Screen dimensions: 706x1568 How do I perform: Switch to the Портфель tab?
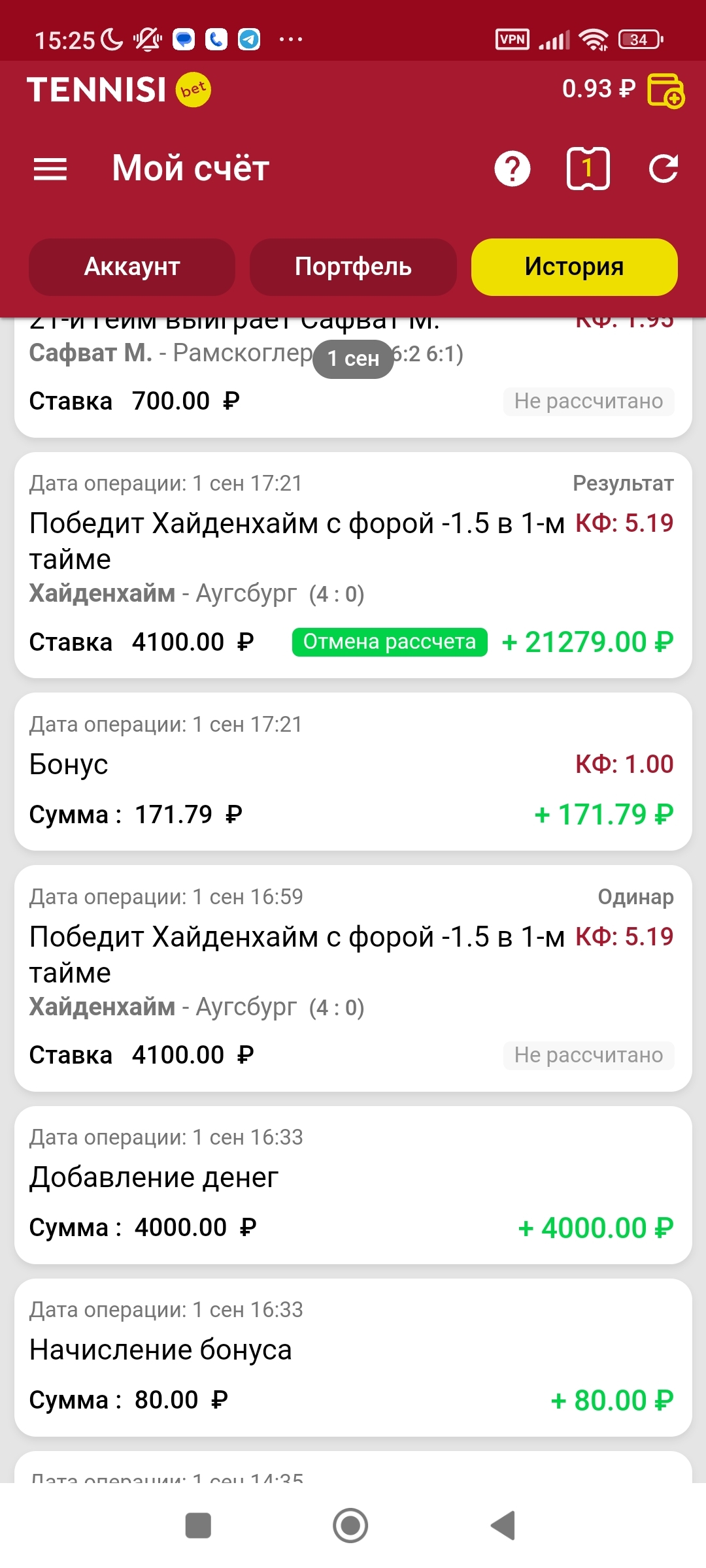pyautogui.click(x=353, y=267)
